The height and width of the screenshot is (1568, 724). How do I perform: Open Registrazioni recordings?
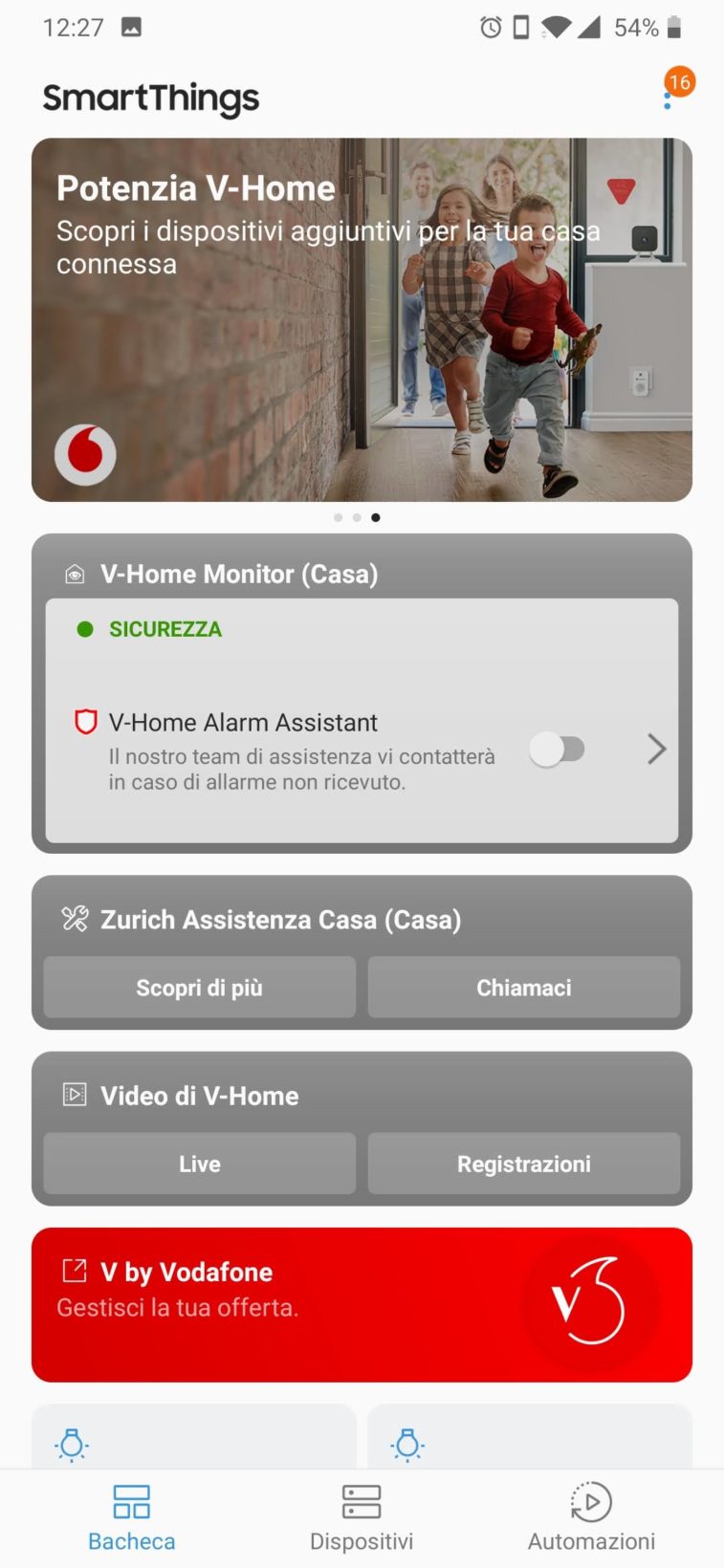tap(523, 1164)
